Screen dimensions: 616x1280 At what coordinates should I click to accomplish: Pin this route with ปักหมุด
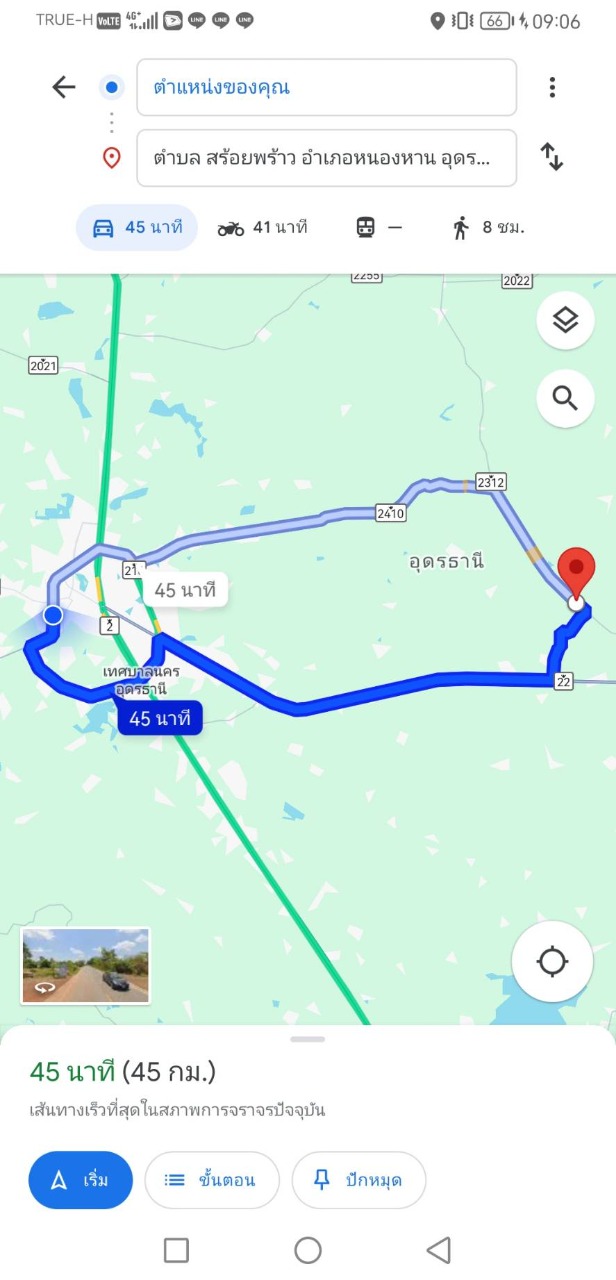pos(358,1180)
